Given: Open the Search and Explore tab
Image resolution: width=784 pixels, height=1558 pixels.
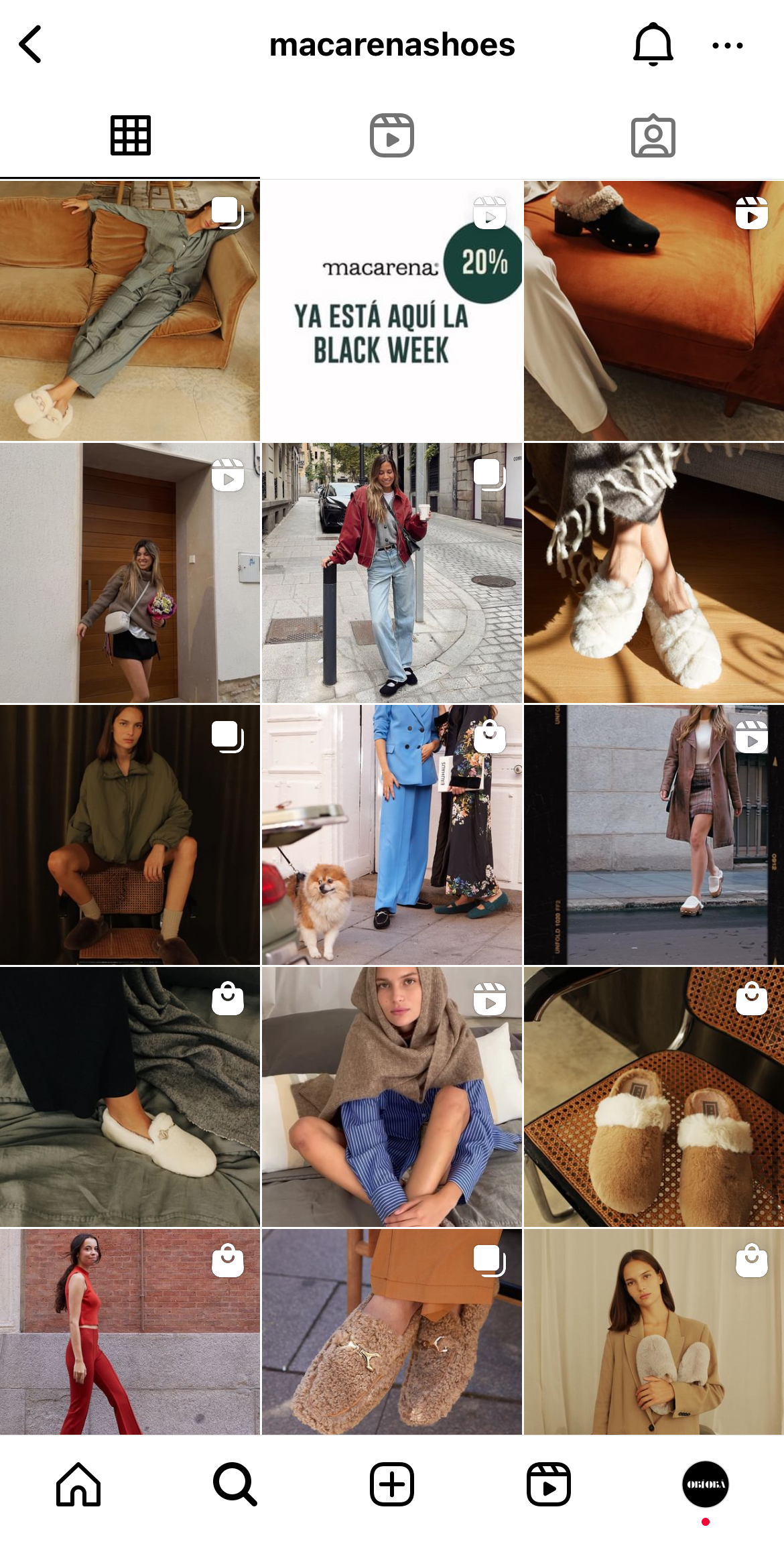Looking at the screenshot, I should pos(235,1484).
